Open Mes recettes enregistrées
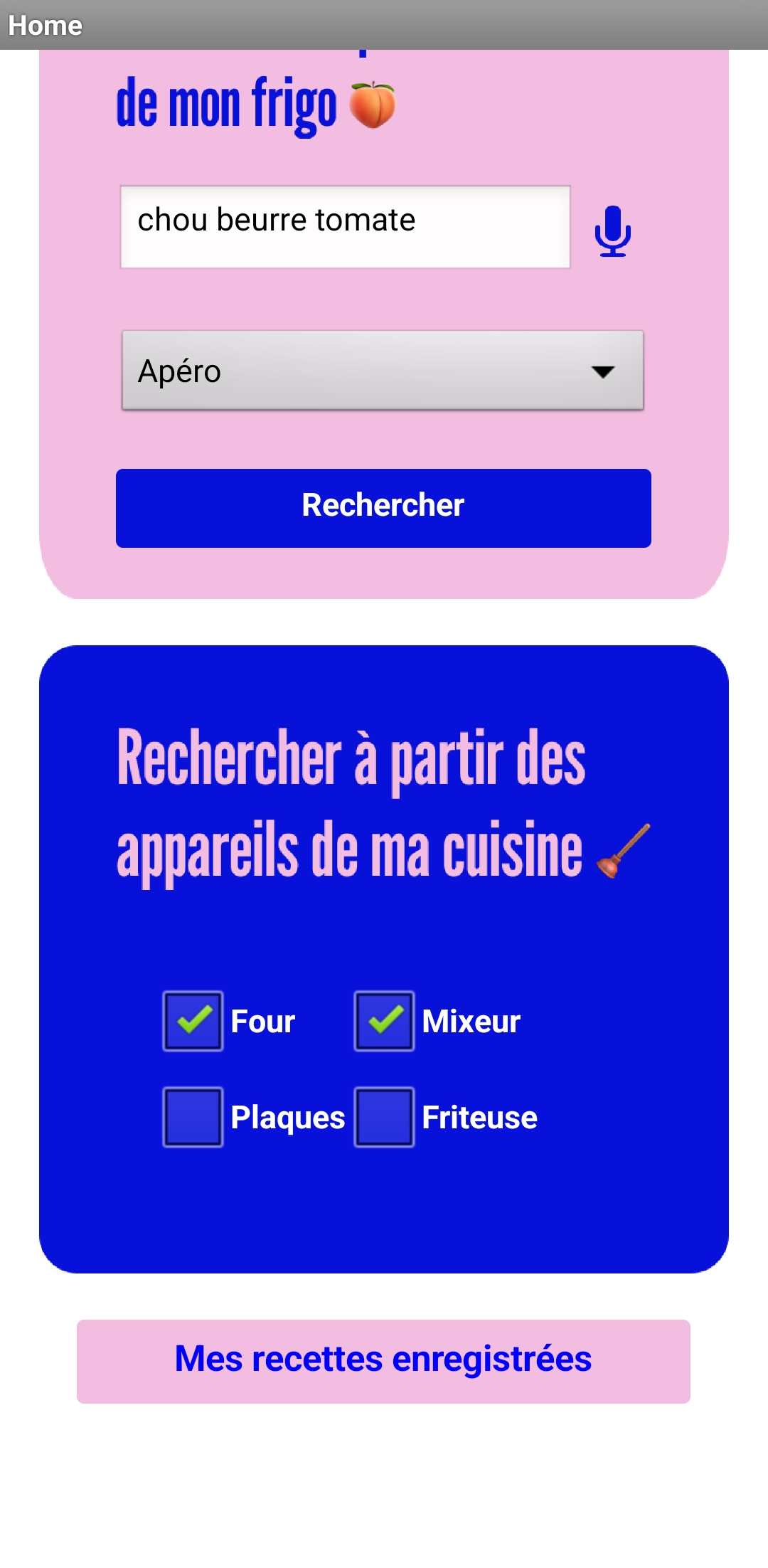 click(383, 1361)
